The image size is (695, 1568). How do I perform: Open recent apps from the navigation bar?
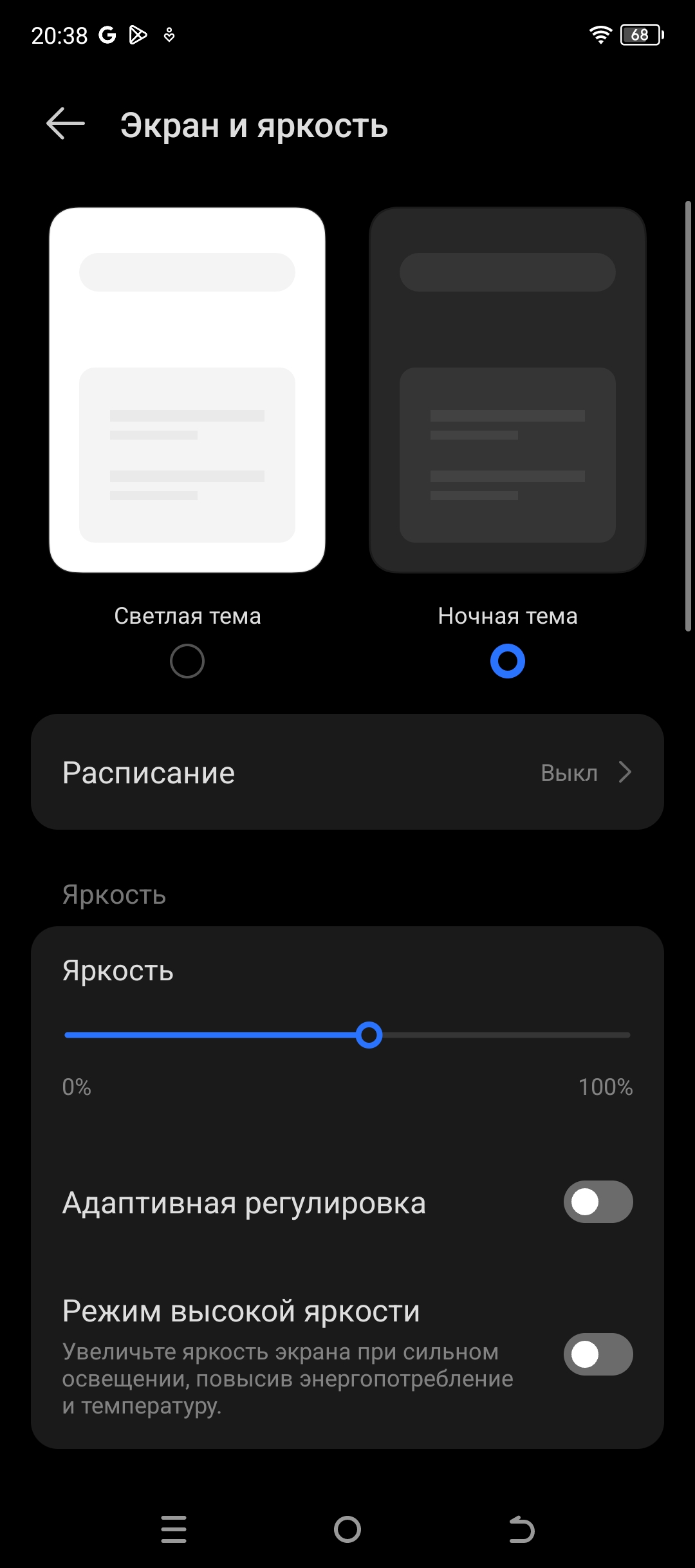[174, 1529]
